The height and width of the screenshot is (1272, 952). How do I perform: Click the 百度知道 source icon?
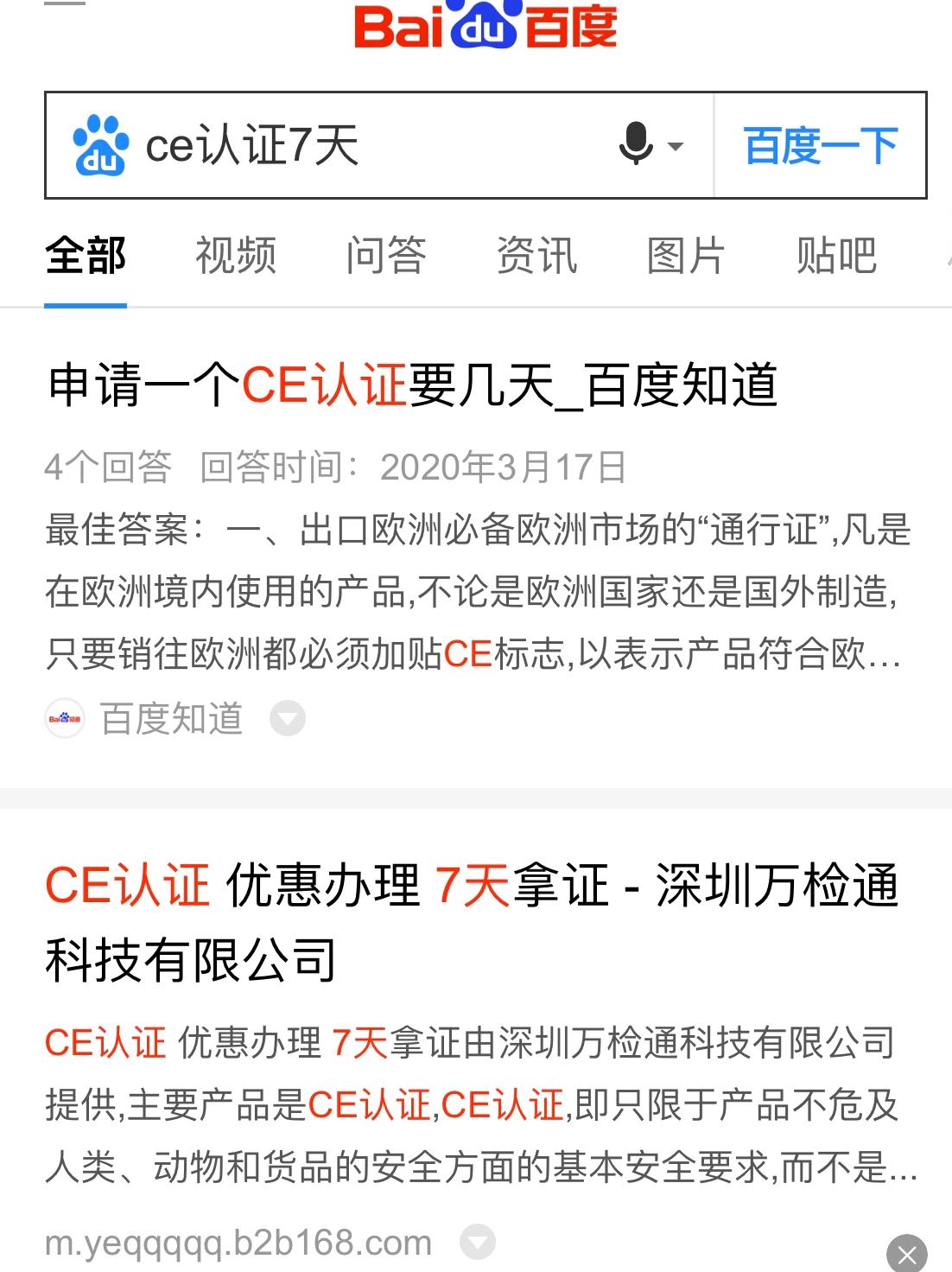click(x=65, y=719)
